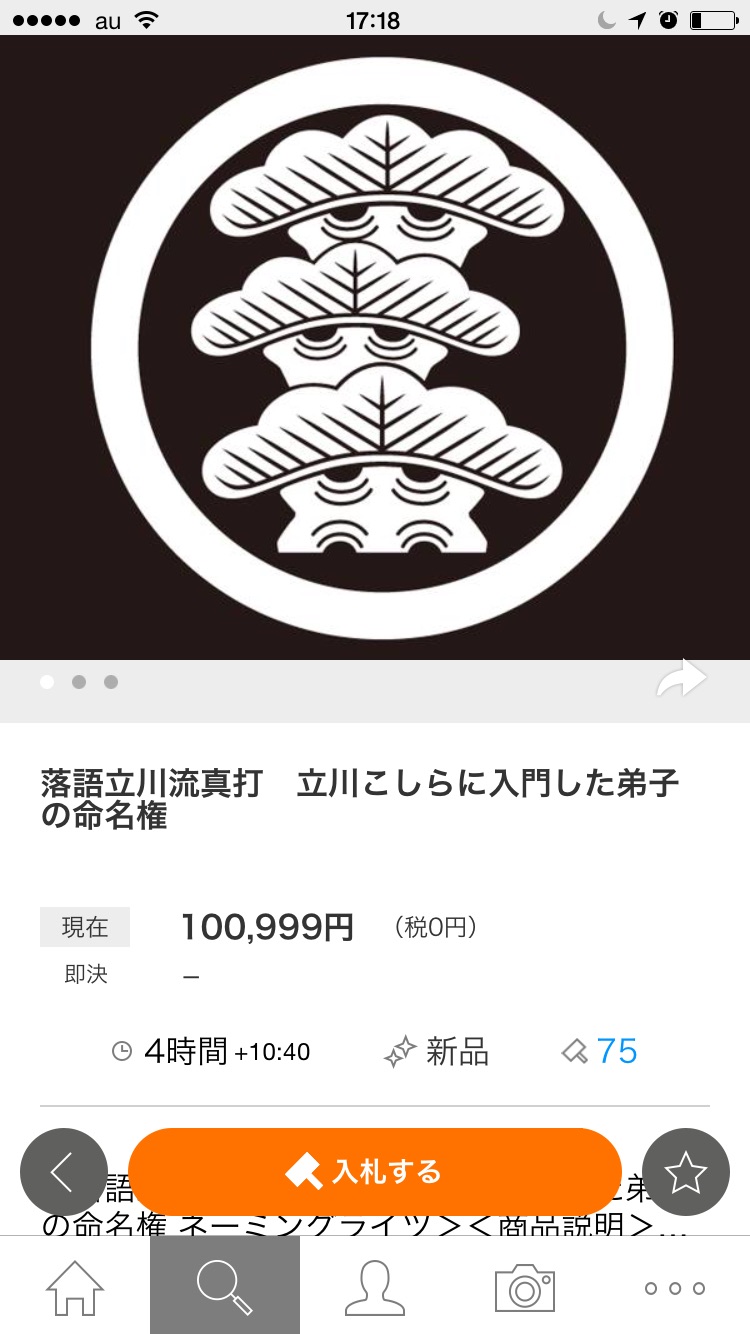This screenshot has height=1334, width=750.
Task: Open the ellipsis more-options icon
Action: pyautogui.click(x=674, y=1288)
